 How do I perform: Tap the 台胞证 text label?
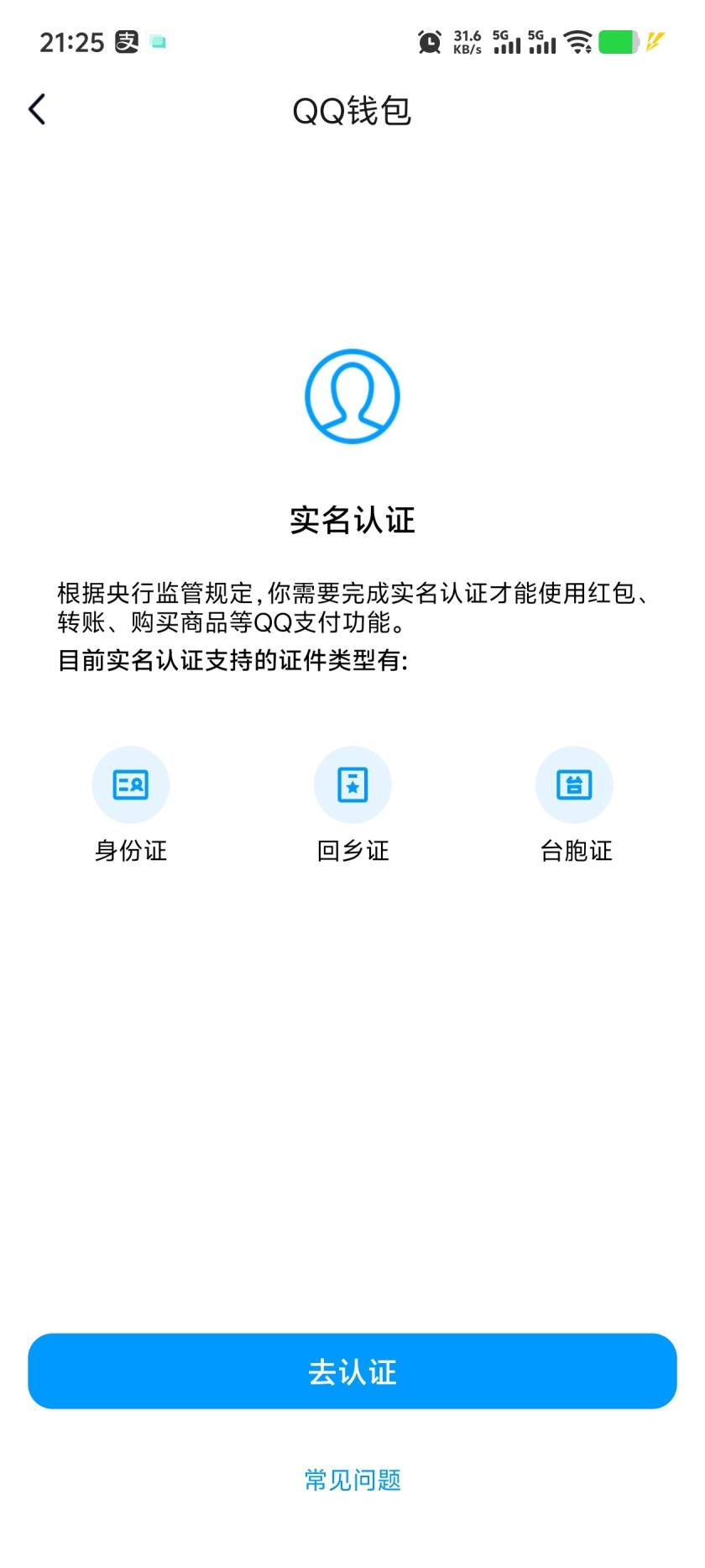coord(574,851)
